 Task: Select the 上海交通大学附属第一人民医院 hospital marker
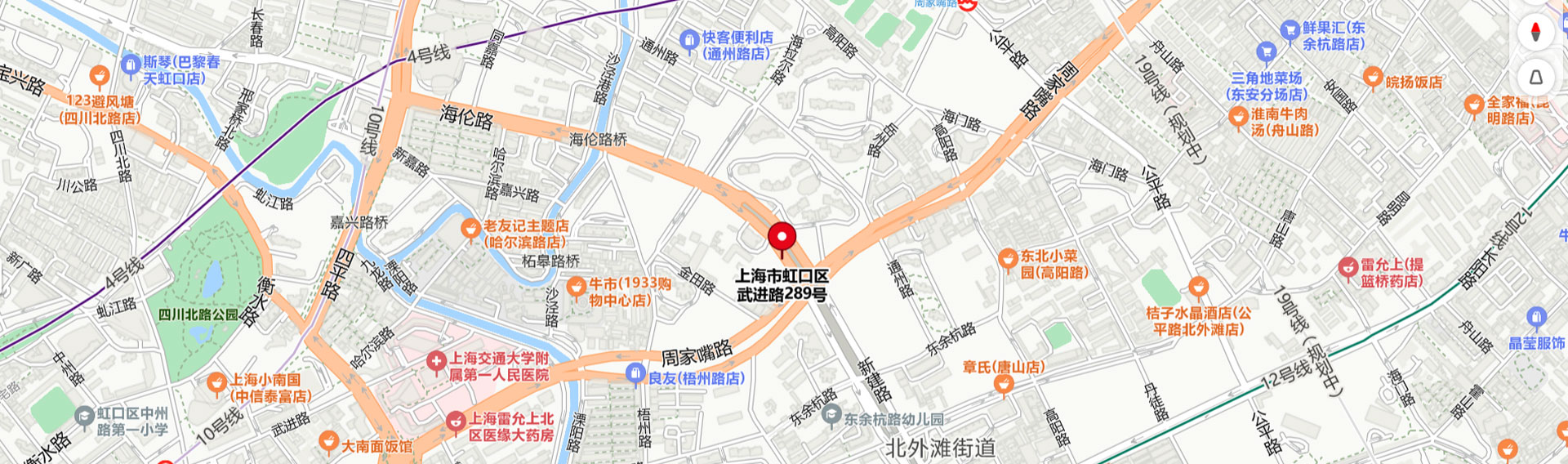437,360
